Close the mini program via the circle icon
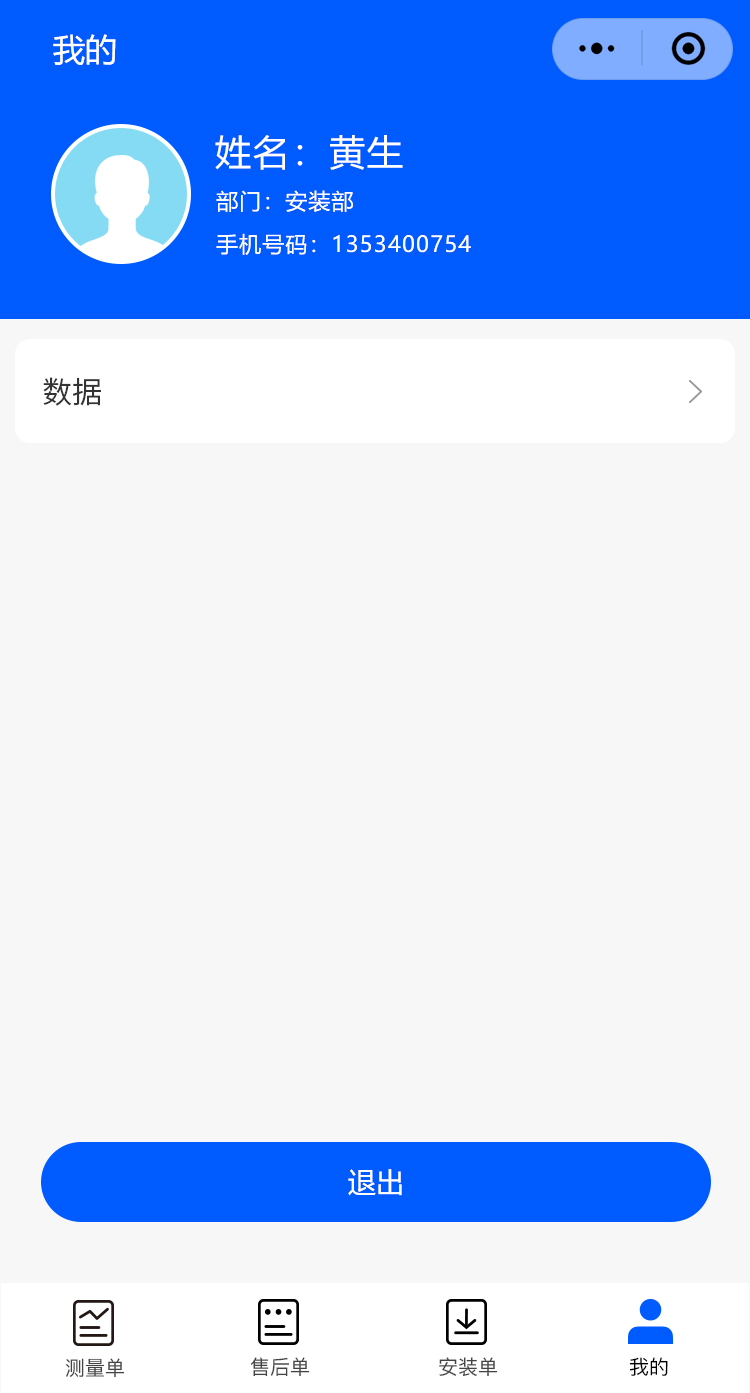The width and height of the screenshot is (750, 1393). (688, 49)
